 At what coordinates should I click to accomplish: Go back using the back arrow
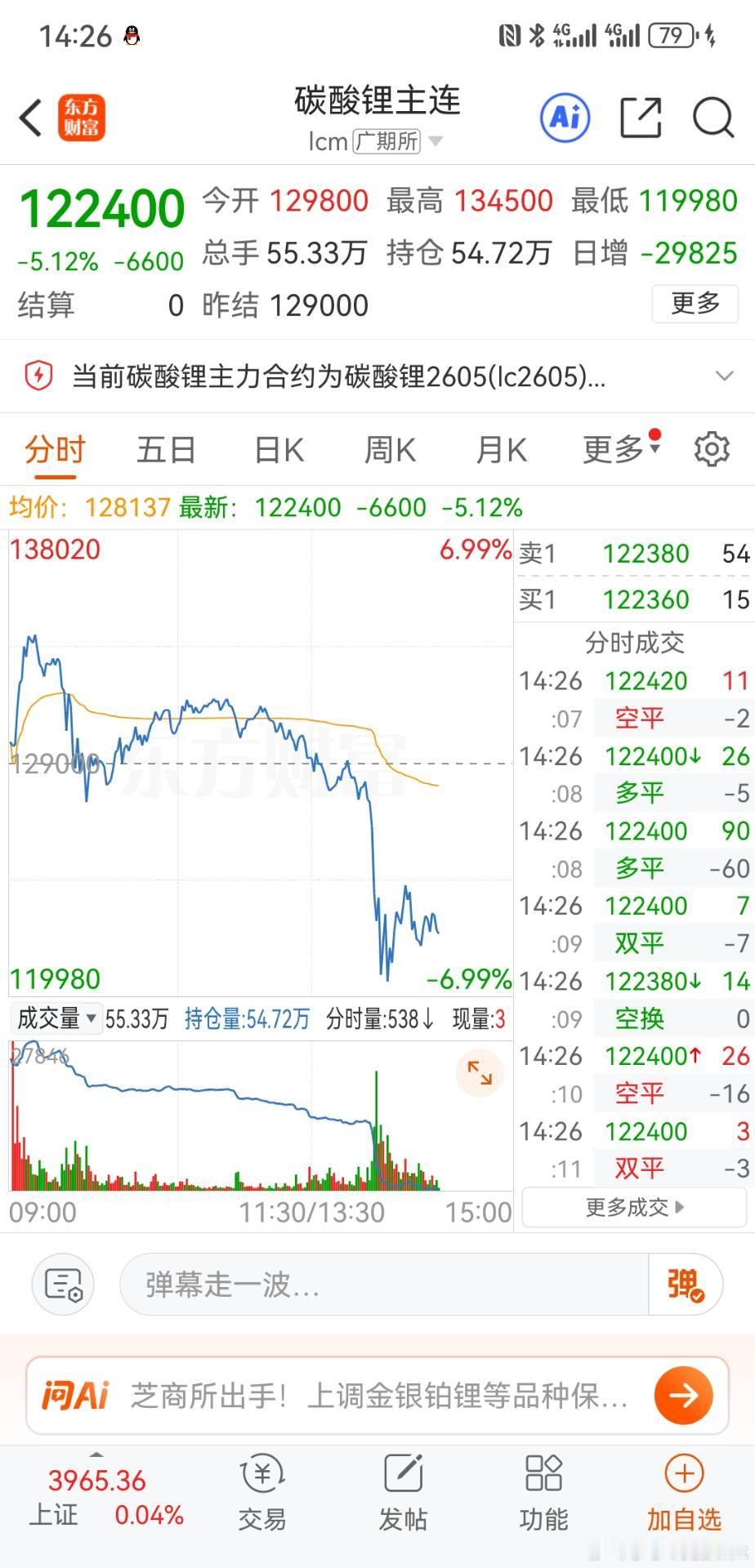point(30,117)
